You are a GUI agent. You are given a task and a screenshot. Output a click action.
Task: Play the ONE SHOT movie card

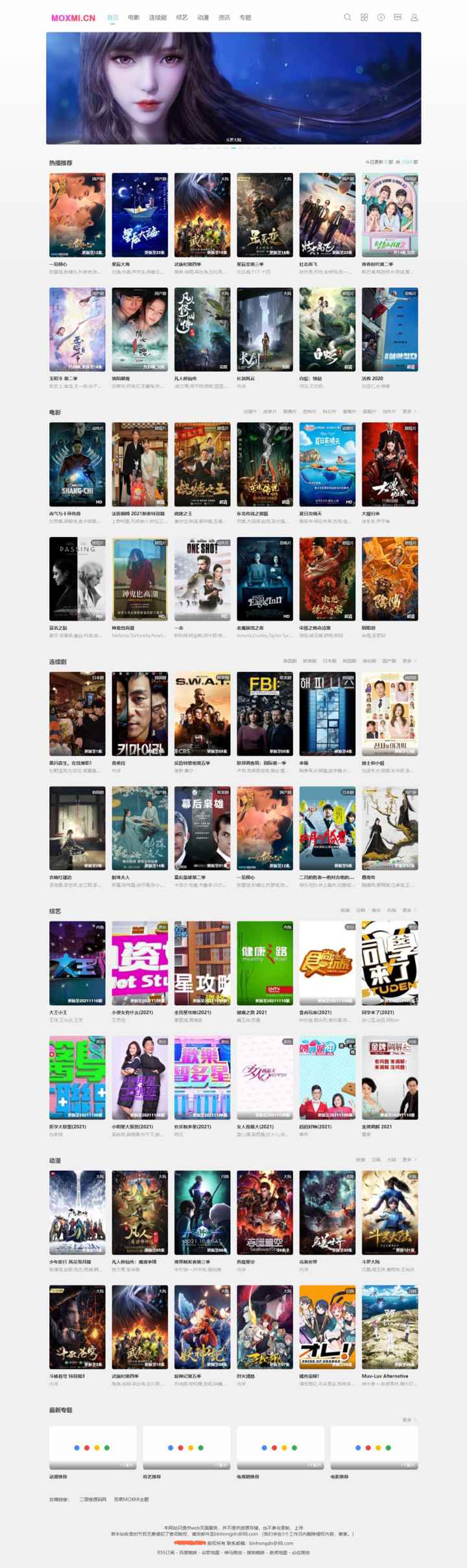[202, 579]
